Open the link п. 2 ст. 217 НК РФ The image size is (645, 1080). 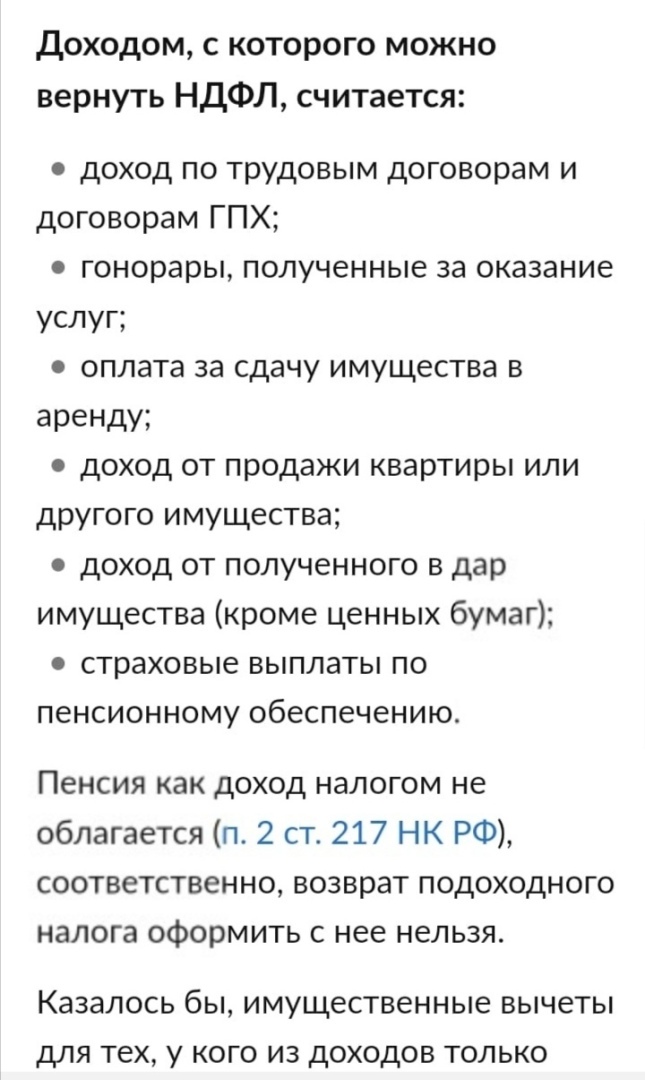click(x=358, y=834)
